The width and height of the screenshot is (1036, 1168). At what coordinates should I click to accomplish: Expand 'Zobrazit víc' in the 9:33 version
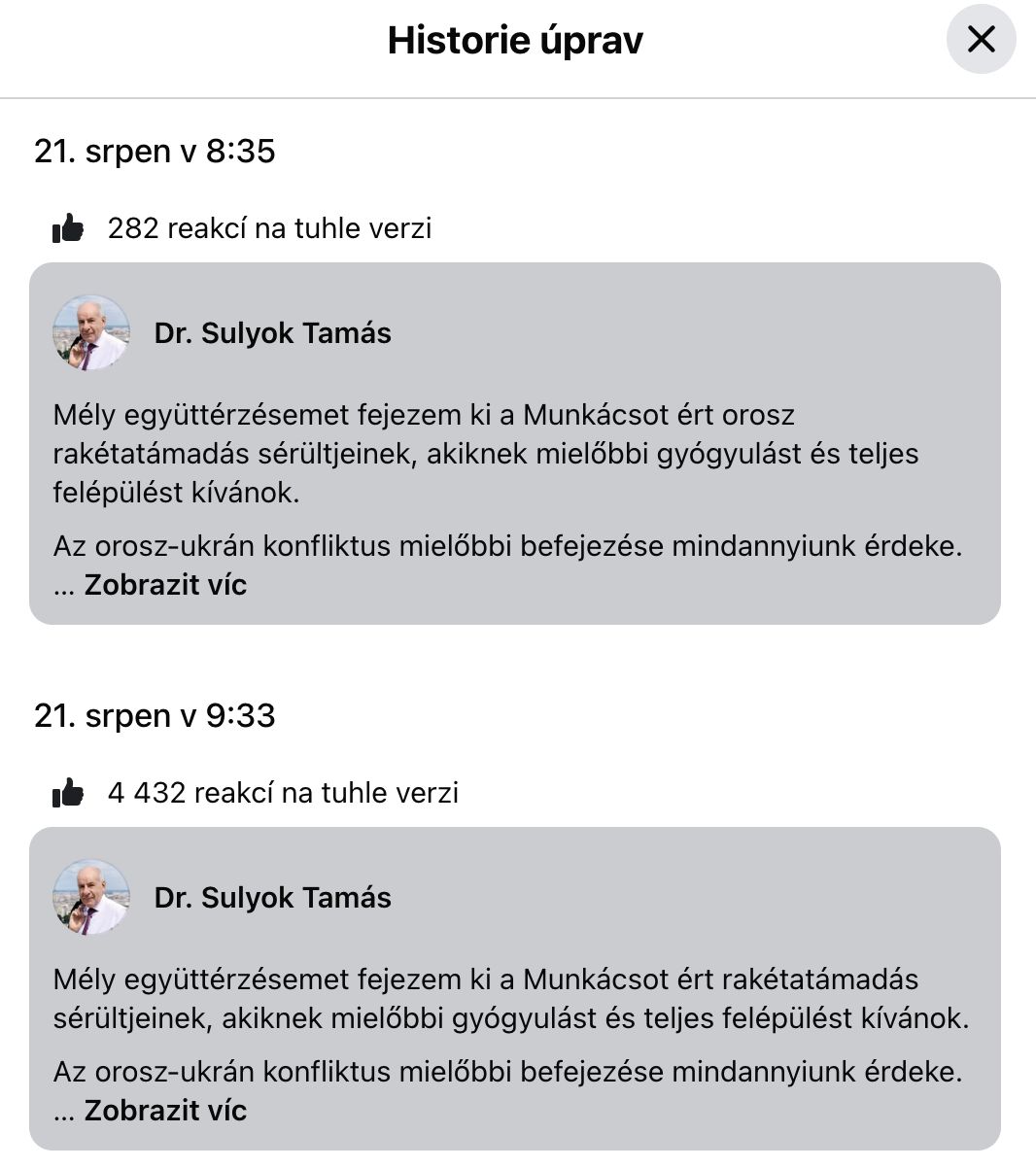[x=165, y=1111]
